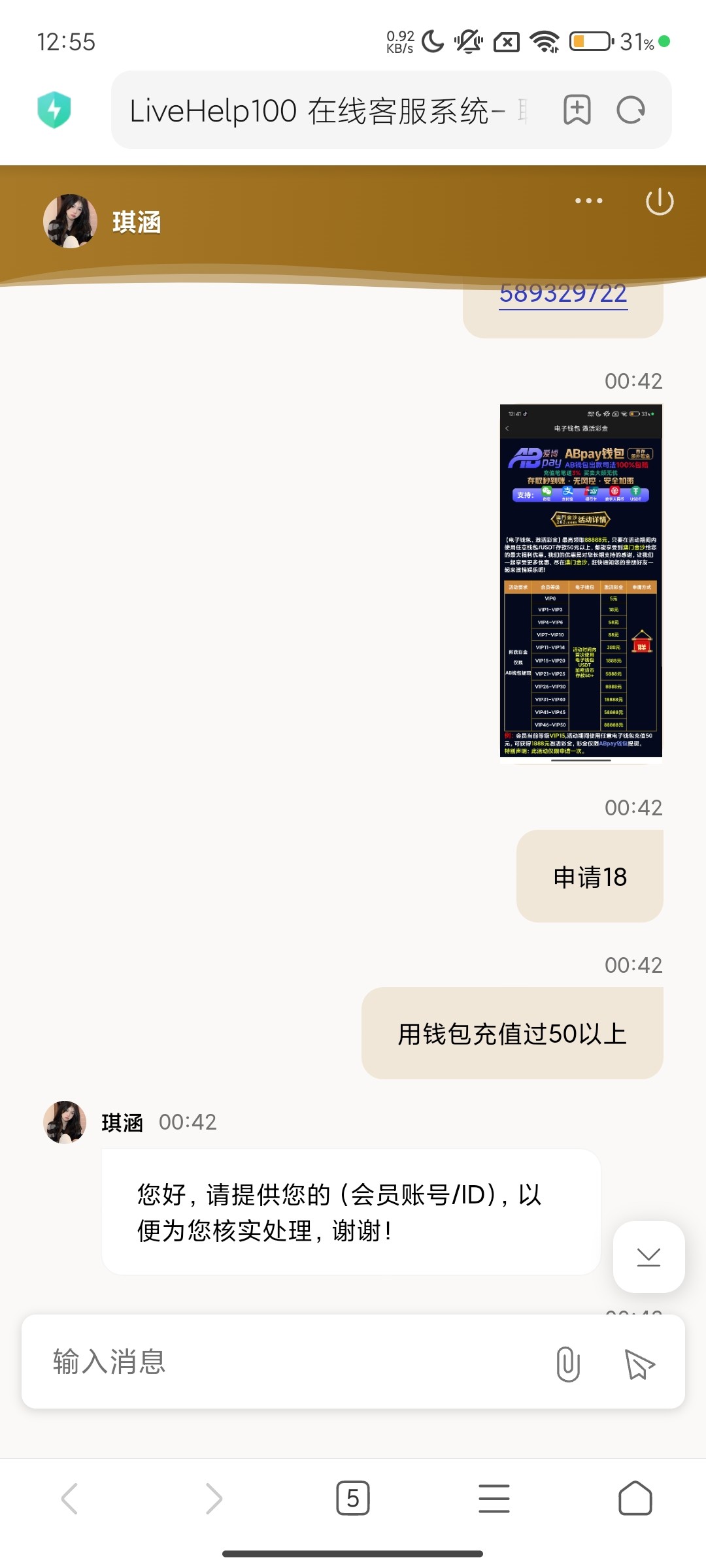Send the message with the arrow icon

[x=639, y=1364]
